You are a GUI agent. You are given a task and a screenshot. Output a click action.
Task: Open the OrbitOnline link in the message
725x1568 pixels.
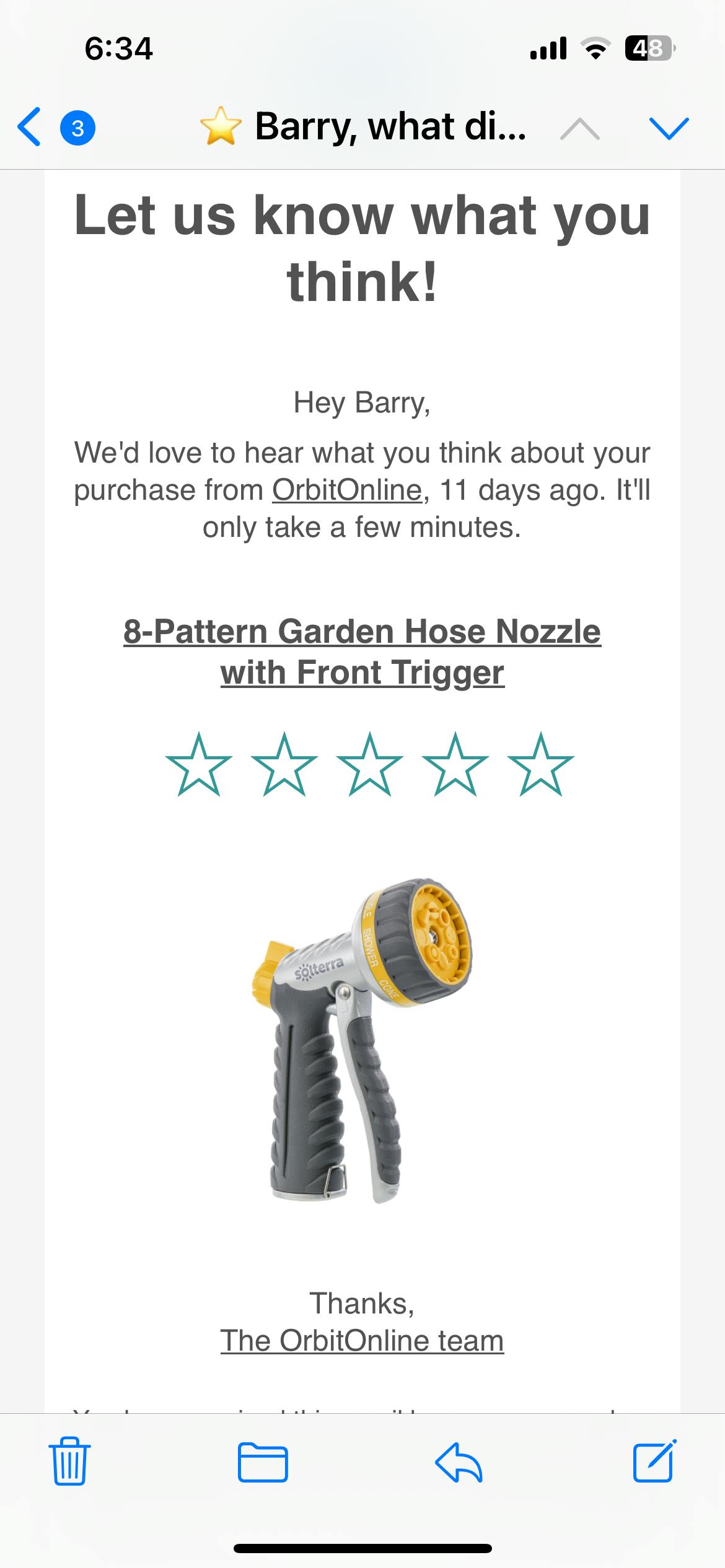pos(347,490)
